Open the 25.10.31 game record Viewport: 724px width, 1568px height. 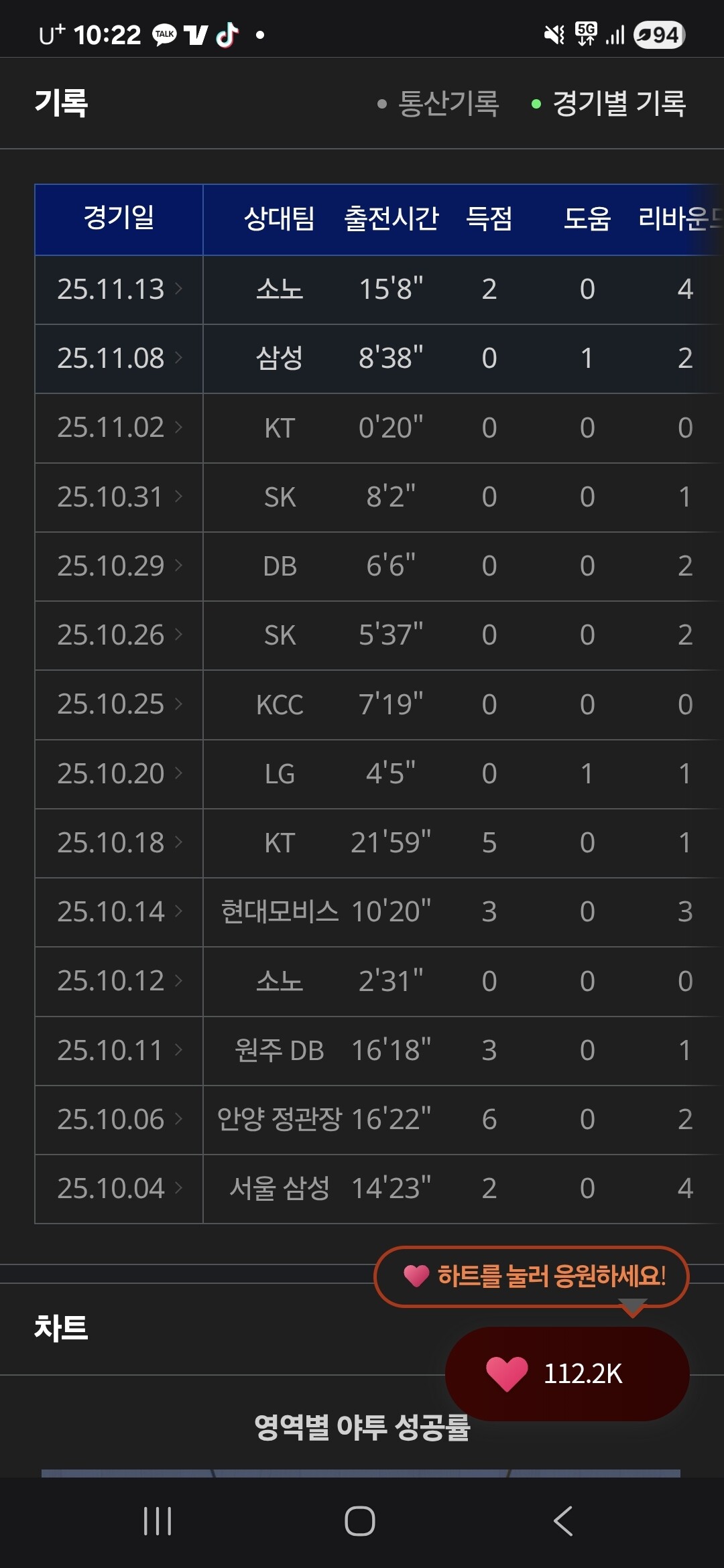[119, 497]
